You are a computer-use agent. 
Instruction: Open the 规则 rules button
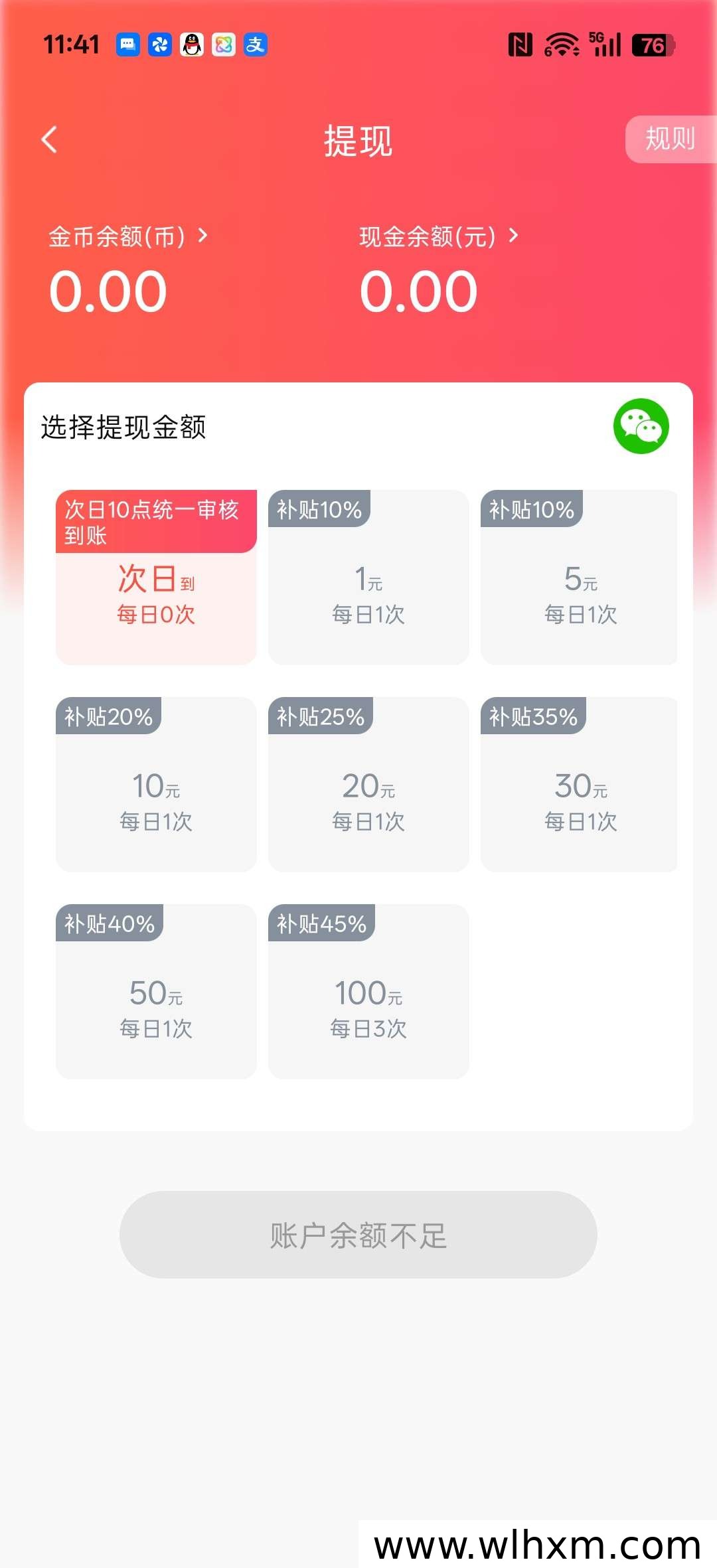(671, 139)
